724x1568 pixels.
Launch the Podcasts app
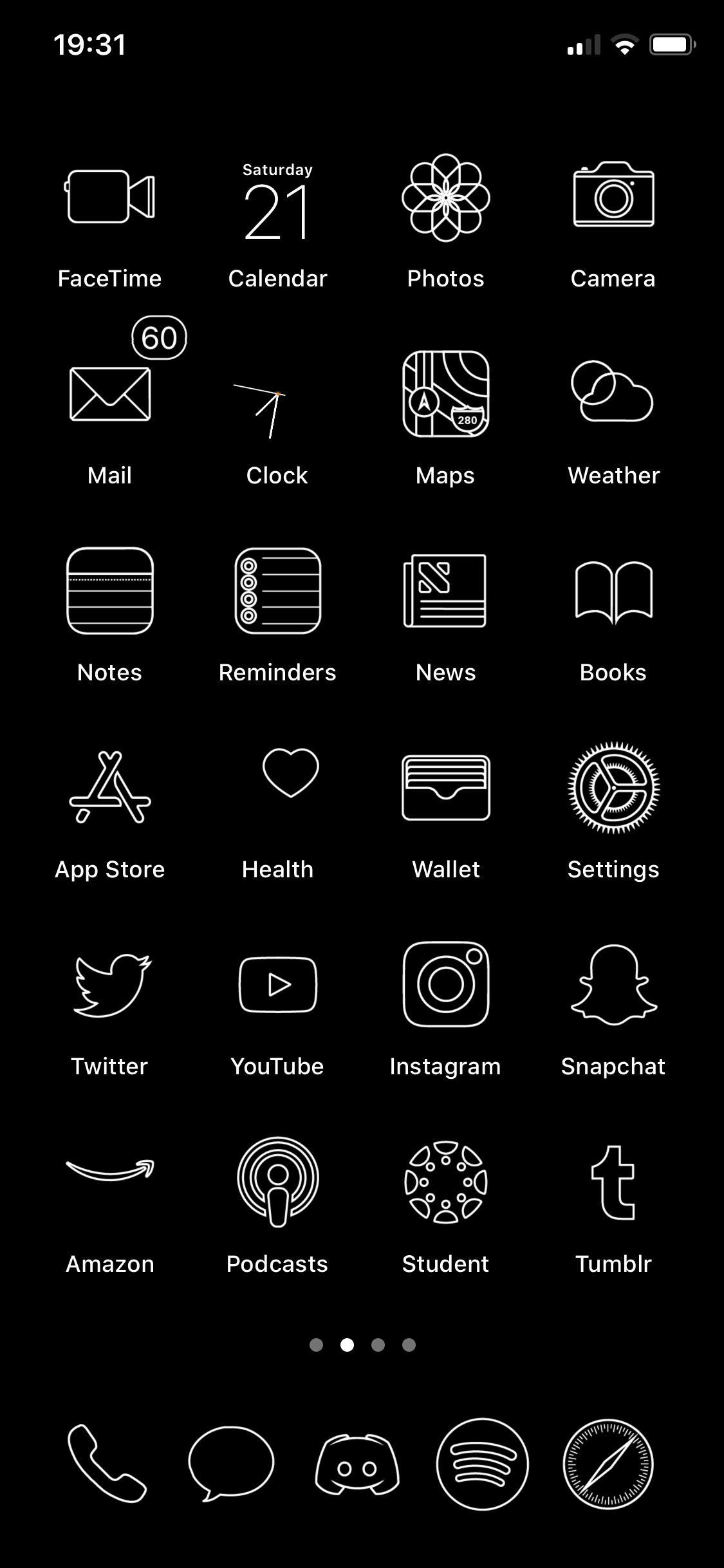[x=277, y=1182]
